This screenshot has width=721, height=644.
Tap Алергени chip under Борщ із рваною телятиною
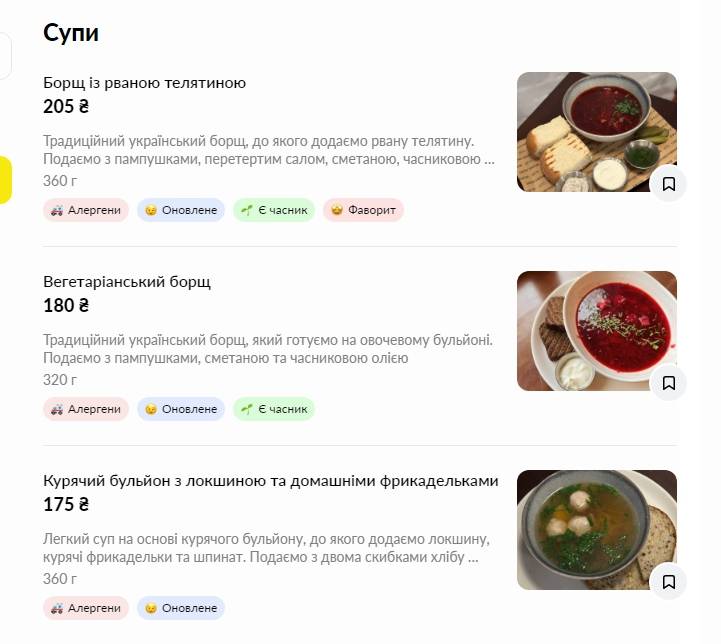(x=86, y=210)
